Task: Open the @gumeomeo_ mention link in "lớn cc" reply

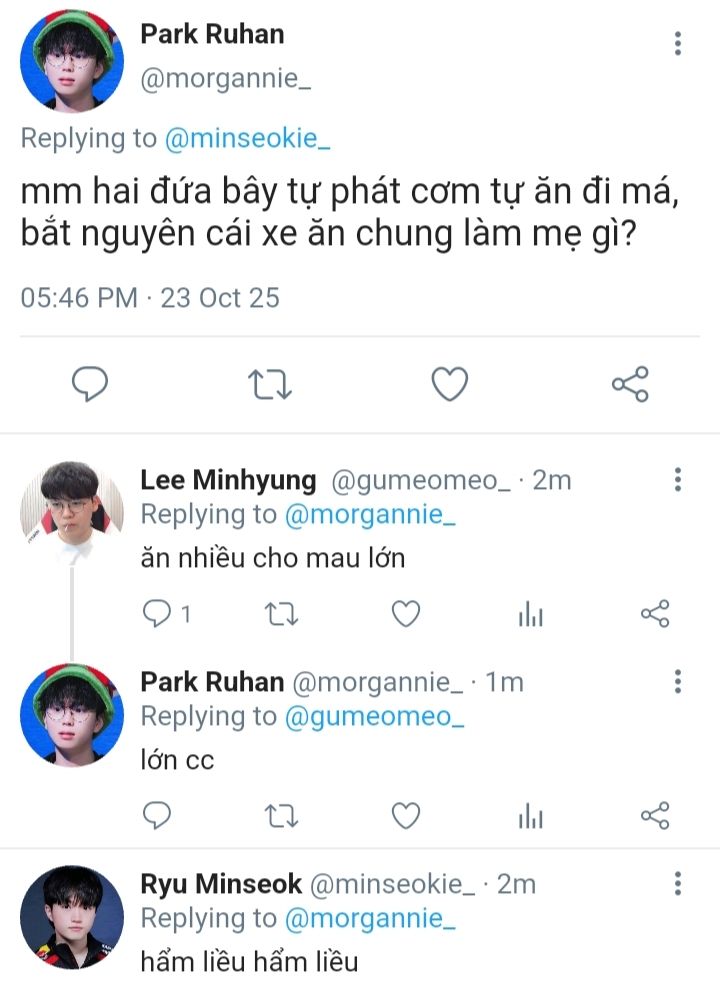Action: pyautogui.click(x=375, y=717)
